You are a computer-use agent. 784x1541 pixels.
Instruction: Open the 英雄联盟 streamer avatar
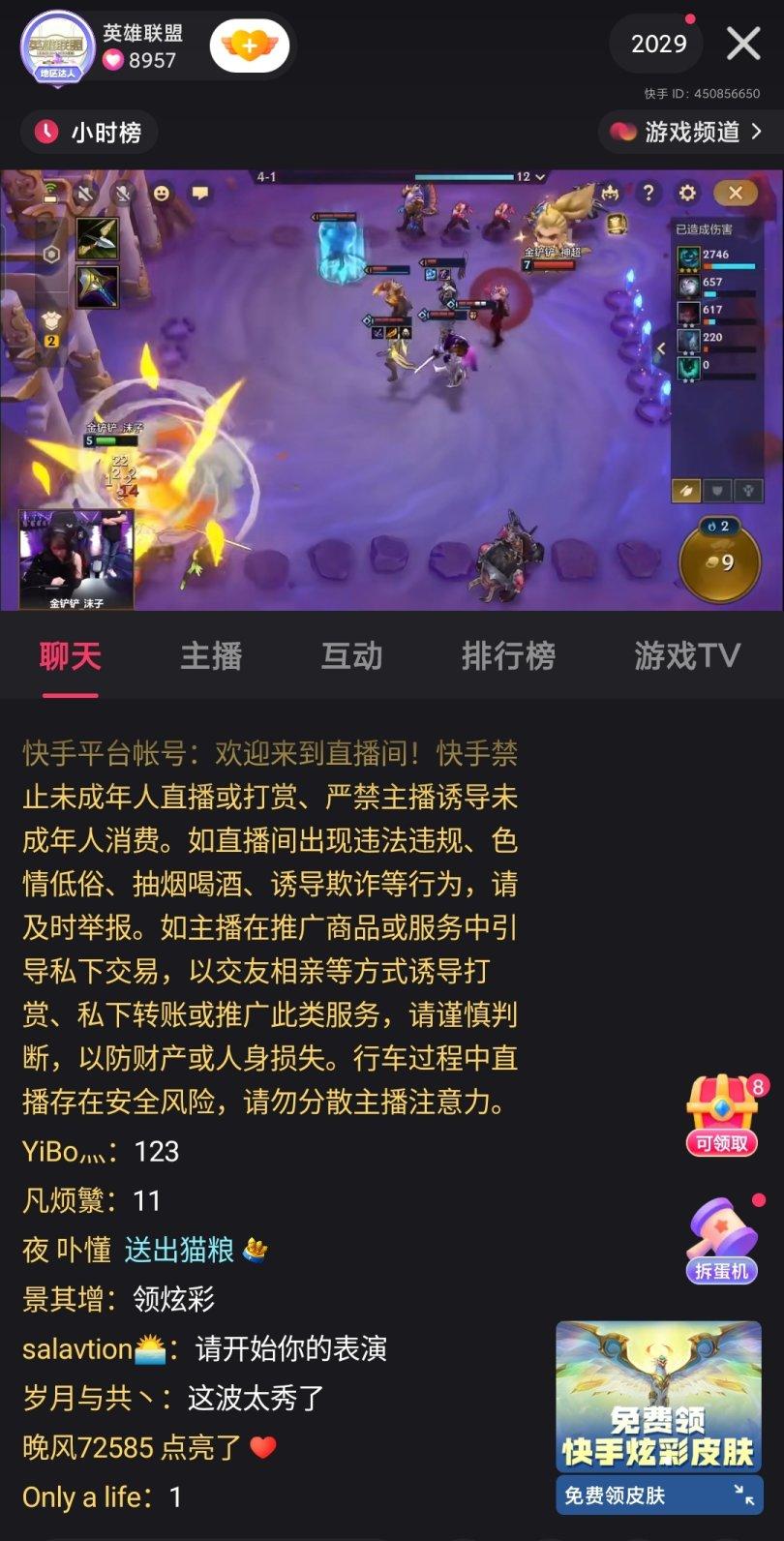57,46
